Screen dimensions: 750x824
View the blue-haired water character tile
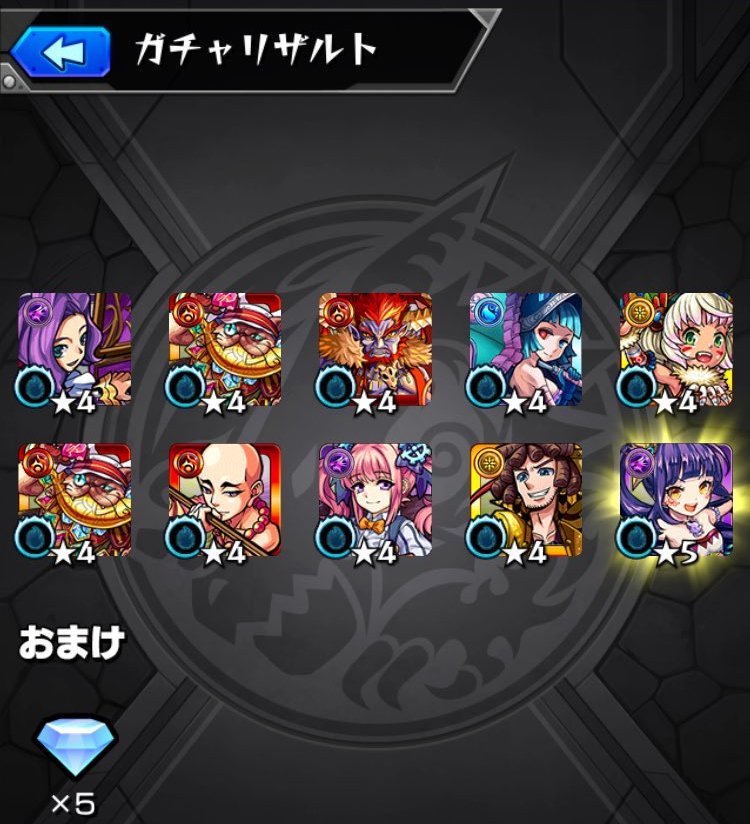pos(526,350)
